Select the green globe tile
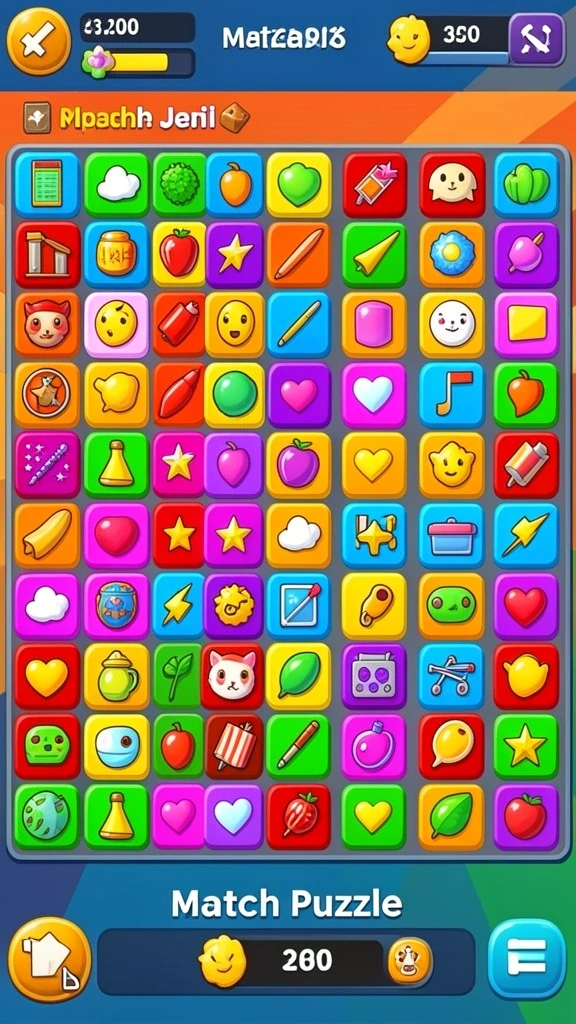The width and height of the screenshot is (576, 1024). coord(47,816)
